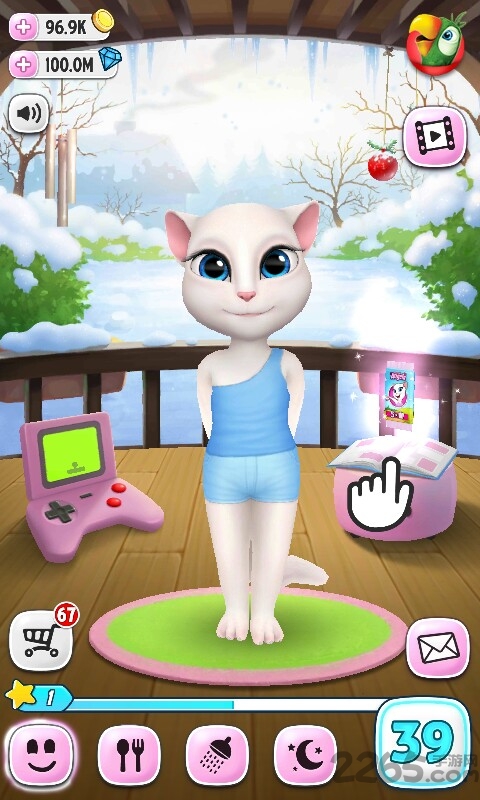Go to the shower bathroom
Image resolution: width=480 pixels, height=800 pixels.
pos(217,755)
